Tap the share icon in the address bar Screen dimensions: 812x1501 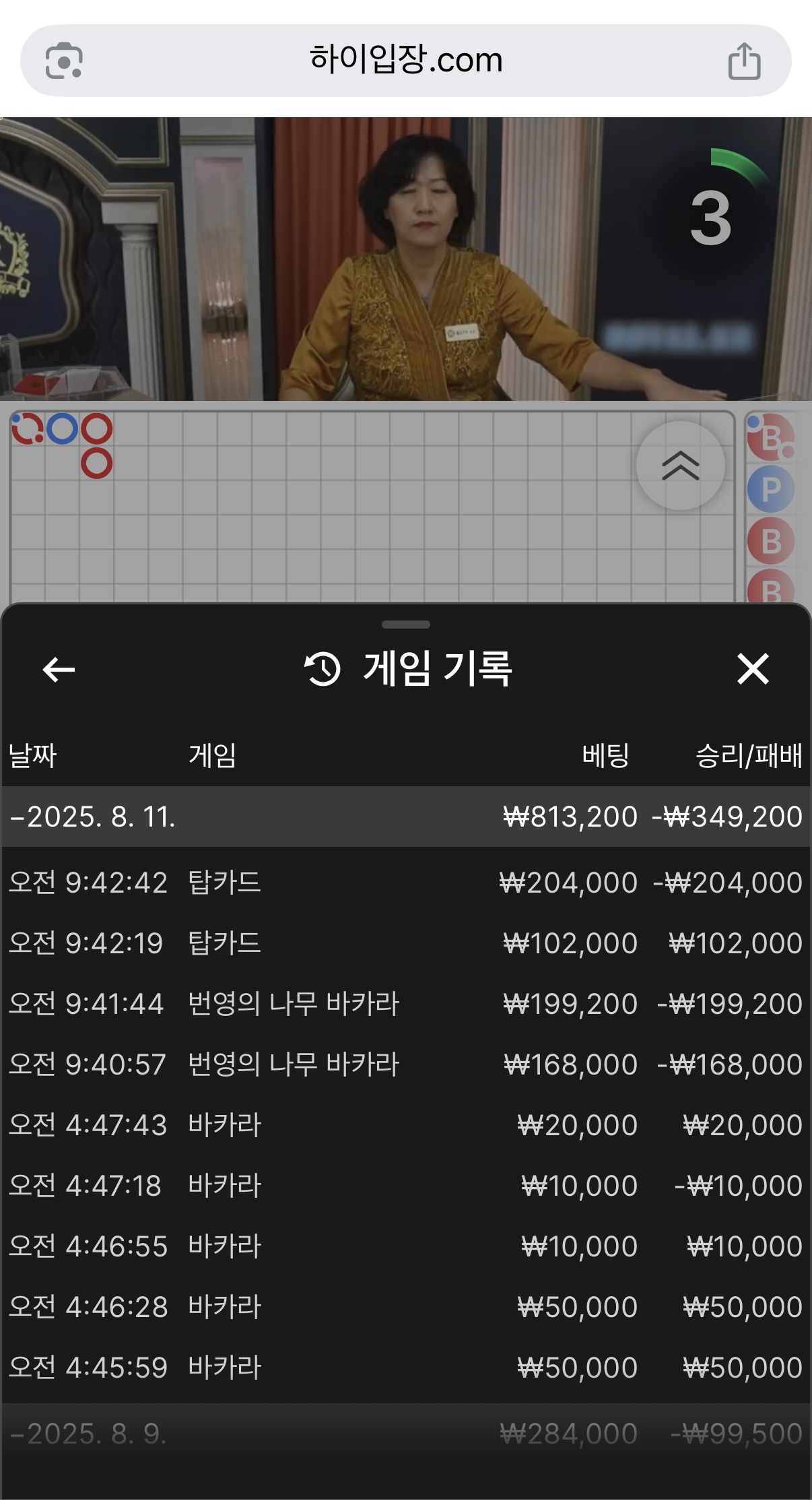[744, 61]
